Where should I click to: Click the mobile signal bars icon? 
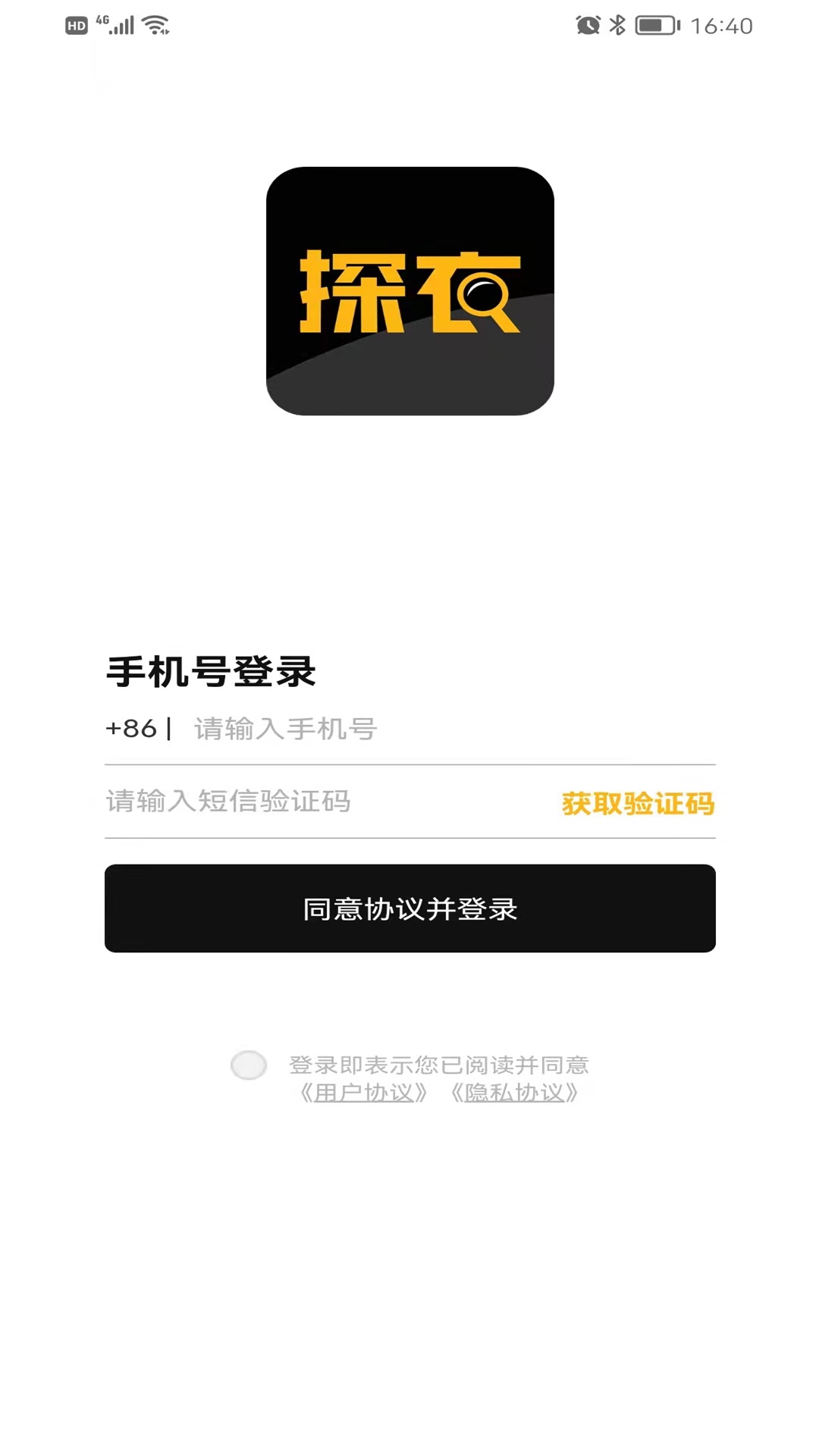click(x=124, y=25)
